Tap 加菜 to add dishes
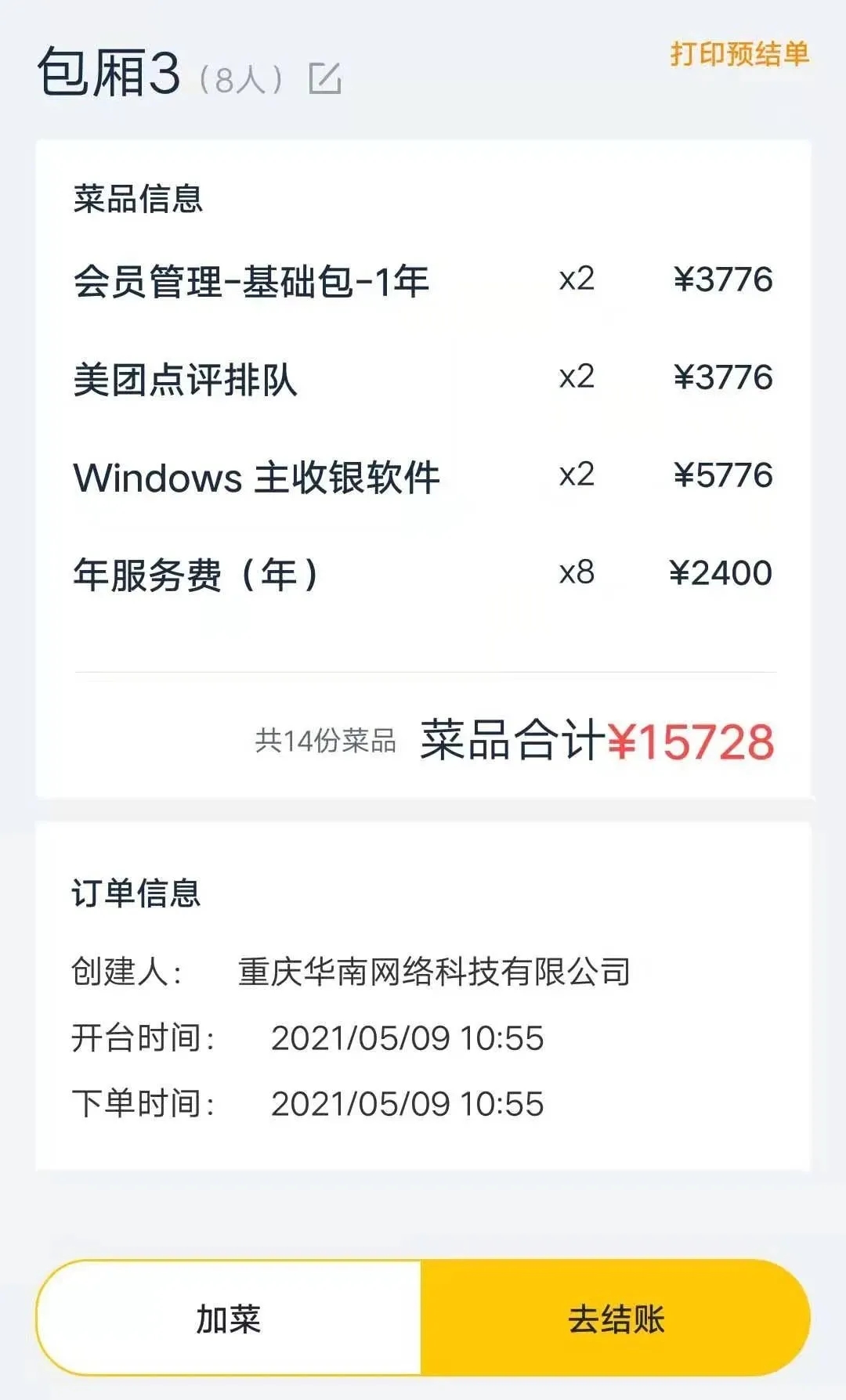This screenshot has height=1400, width=846. tap(229, 1318)
